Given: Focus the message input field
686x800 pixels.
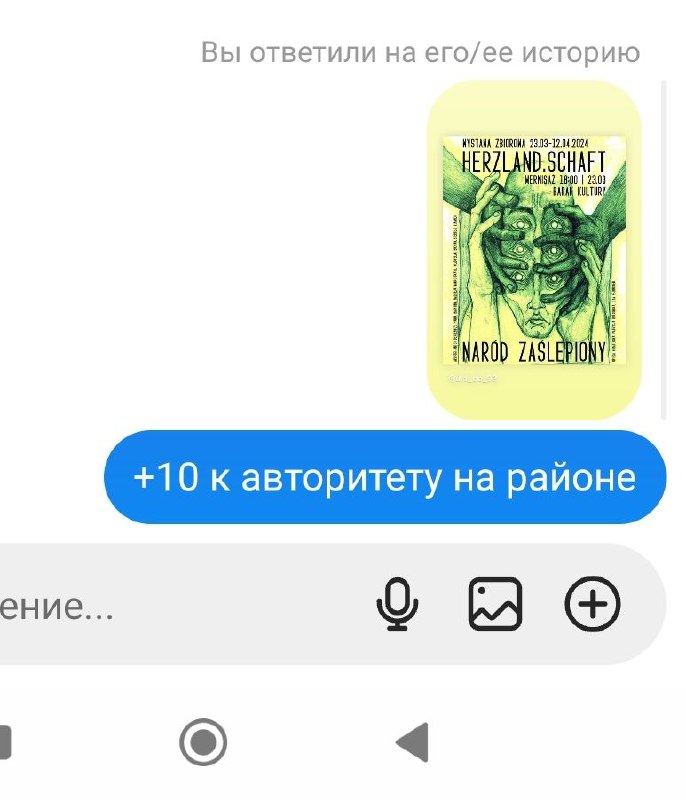Looking at the screenshot, I should [150, 606].
